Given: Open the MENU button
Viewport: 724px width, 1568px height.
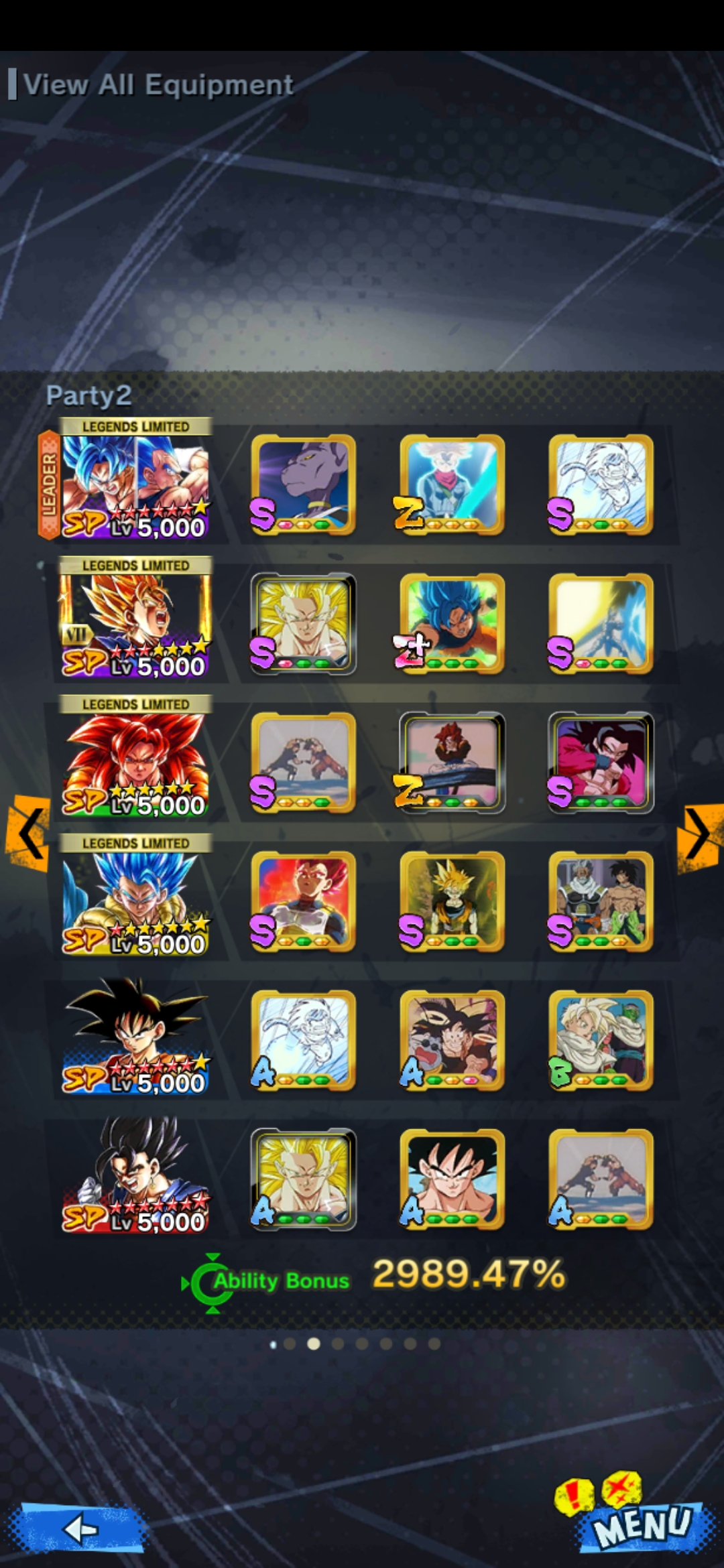Looking at the screenshot, I should 642,1525.
